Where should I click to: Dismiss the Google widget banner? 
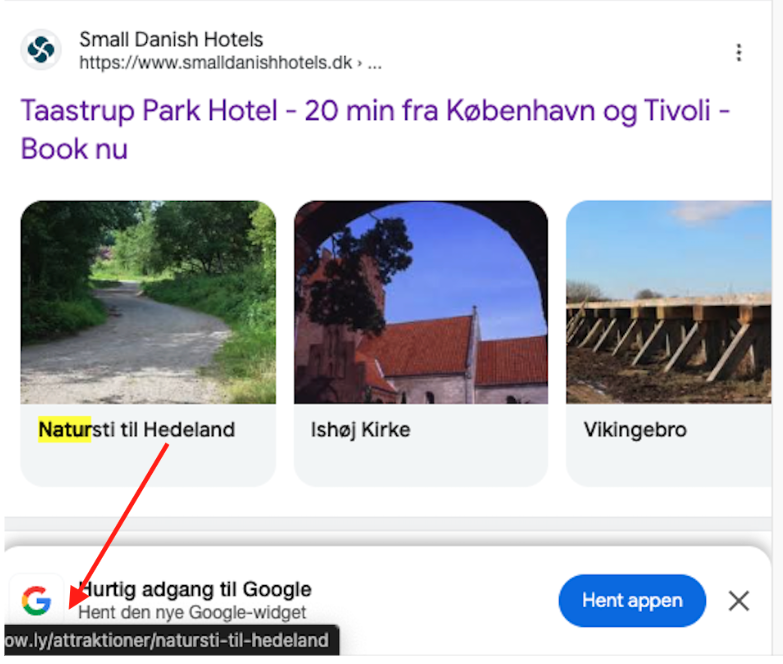739,601
